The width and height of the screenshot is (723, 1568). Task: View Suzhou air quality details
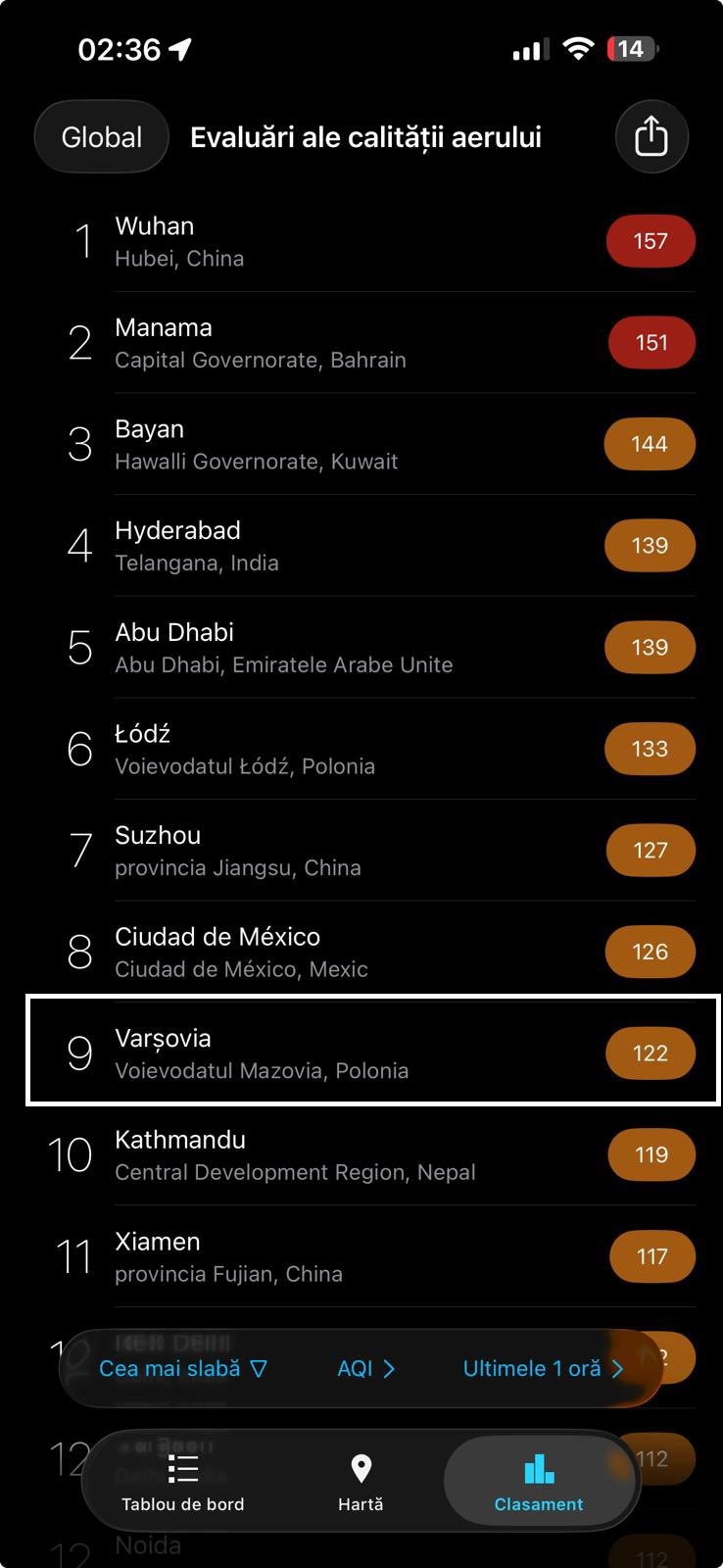click(372, 851)
